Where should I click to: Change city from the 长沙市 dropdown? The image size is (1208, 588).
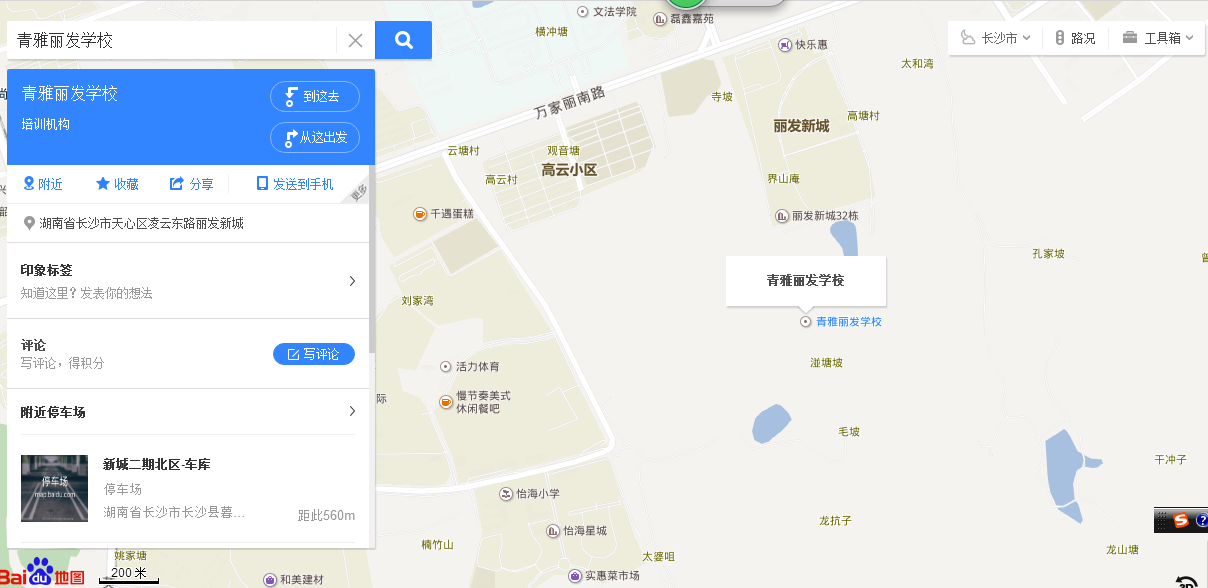click(x=995, y=38)
